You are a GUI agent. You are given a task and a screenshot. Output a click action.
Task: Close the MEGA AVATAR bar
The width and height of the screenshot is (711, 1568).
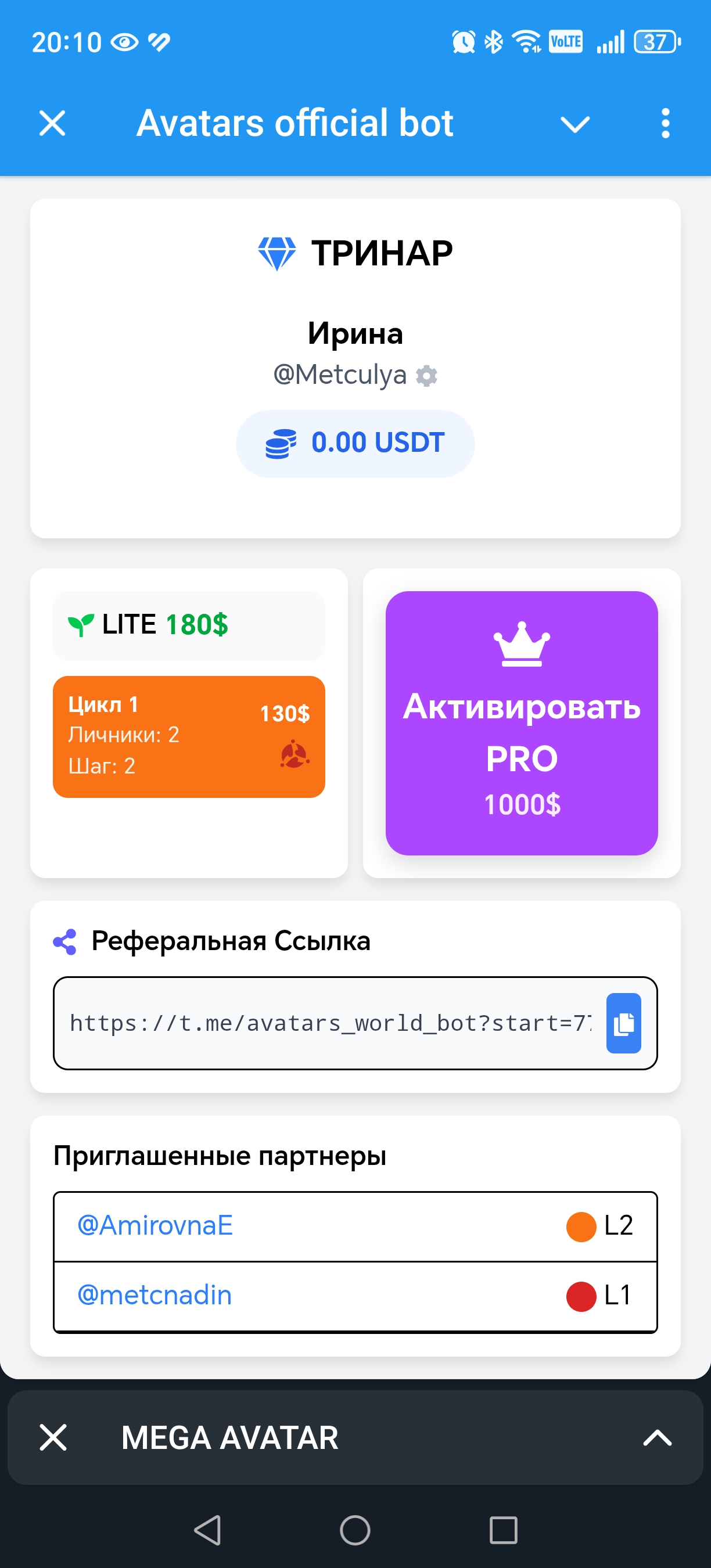tap(53, 1438)
